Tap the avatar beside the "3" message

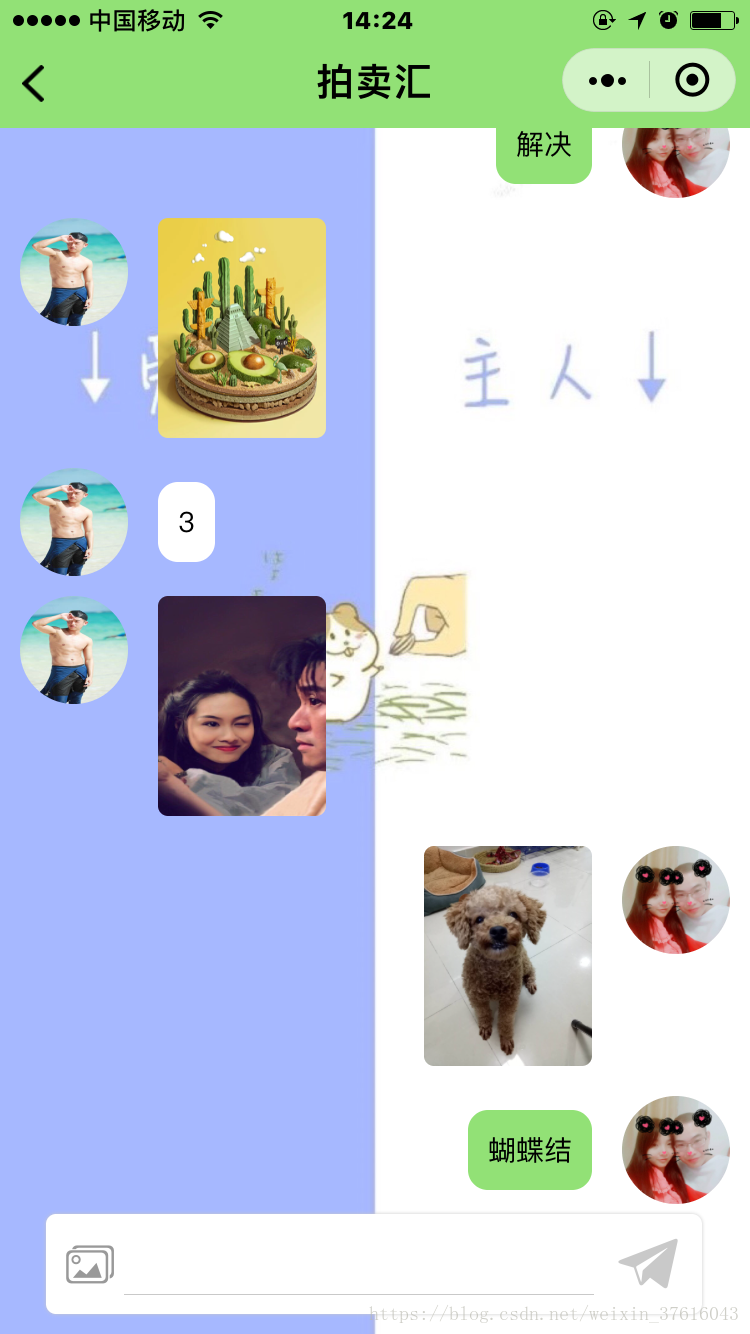tap(74, 522)
